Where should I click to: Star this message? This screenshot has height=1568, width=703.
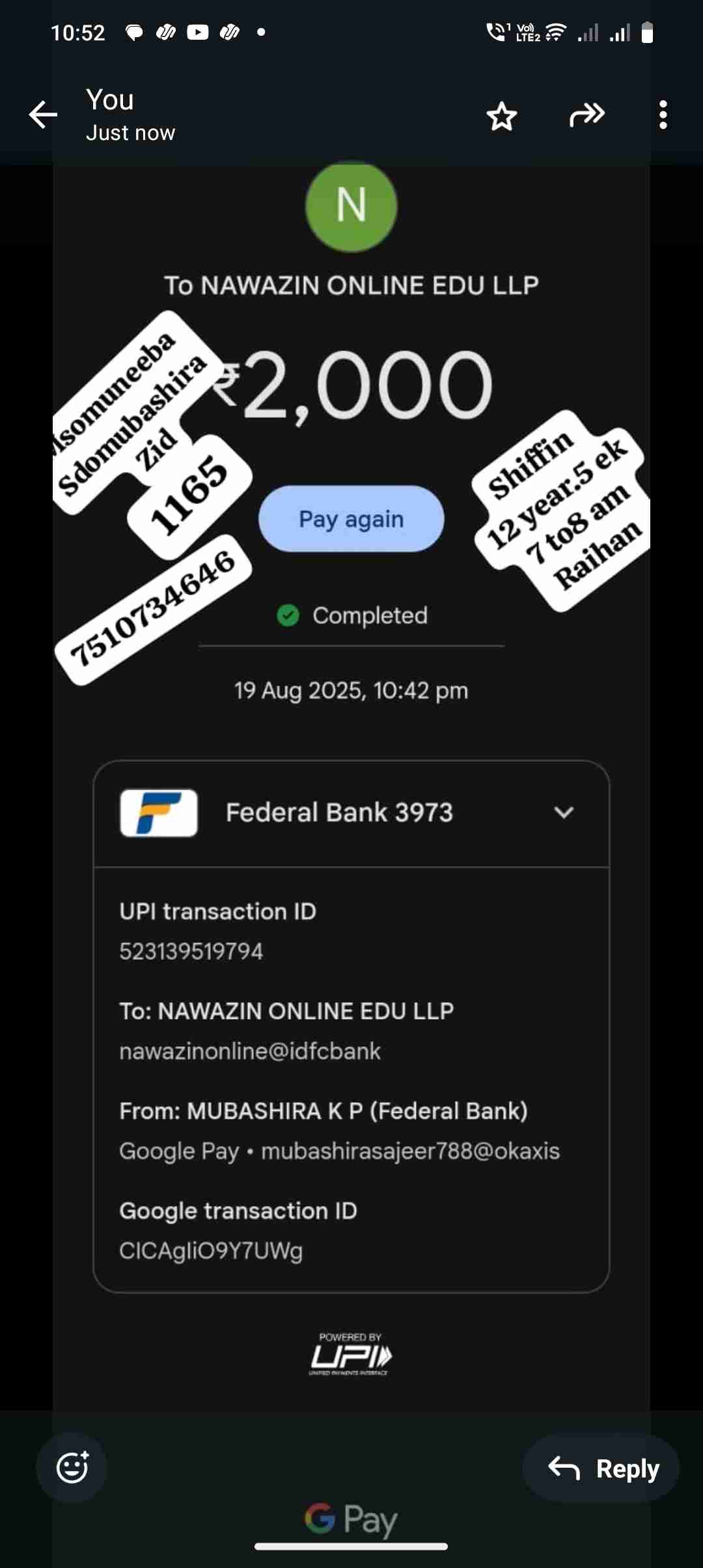click(501, 117)
